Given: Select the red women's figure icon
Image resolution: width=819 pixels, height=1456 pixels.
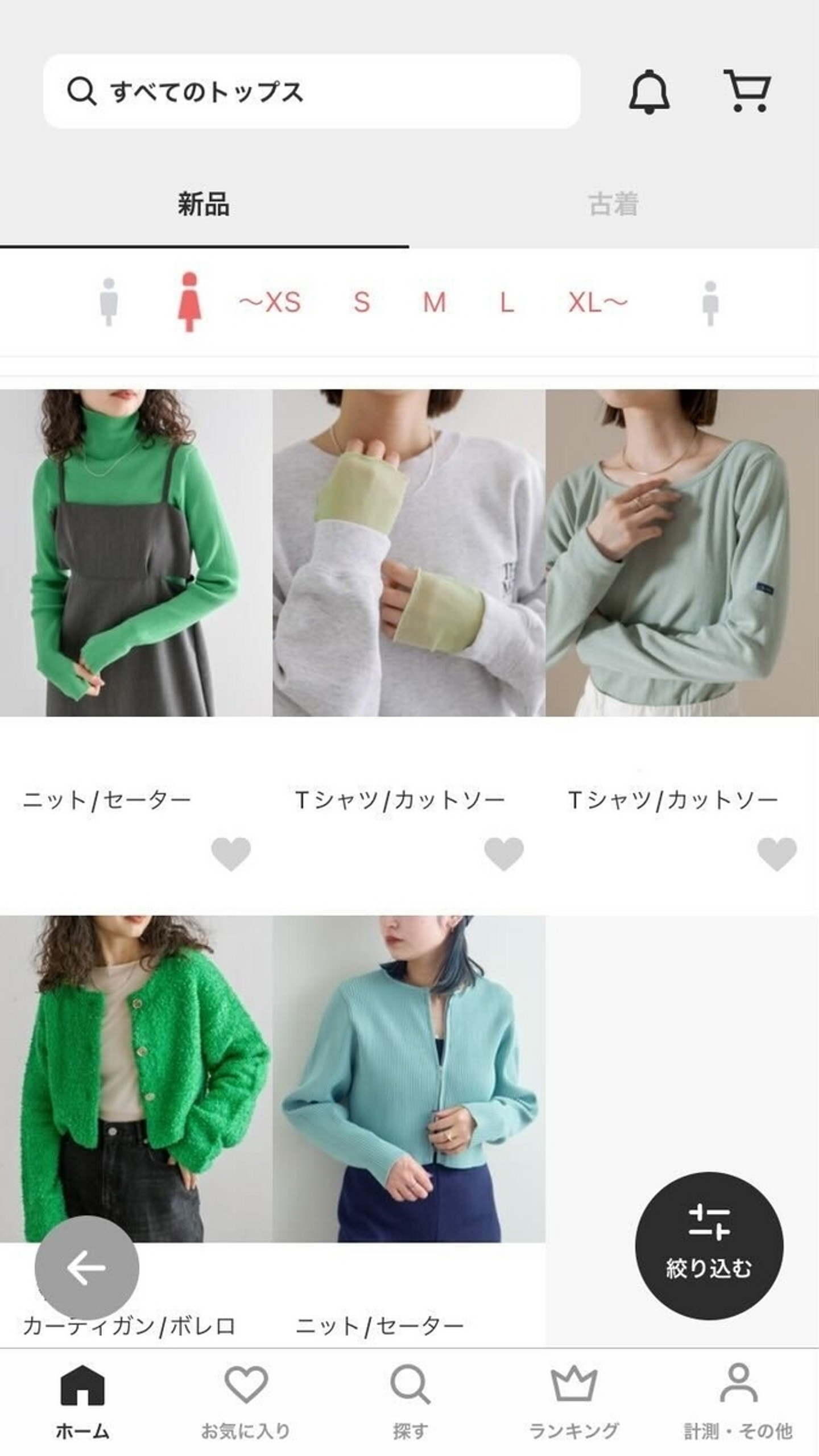Looking at the screenshot, I should 189,301.
